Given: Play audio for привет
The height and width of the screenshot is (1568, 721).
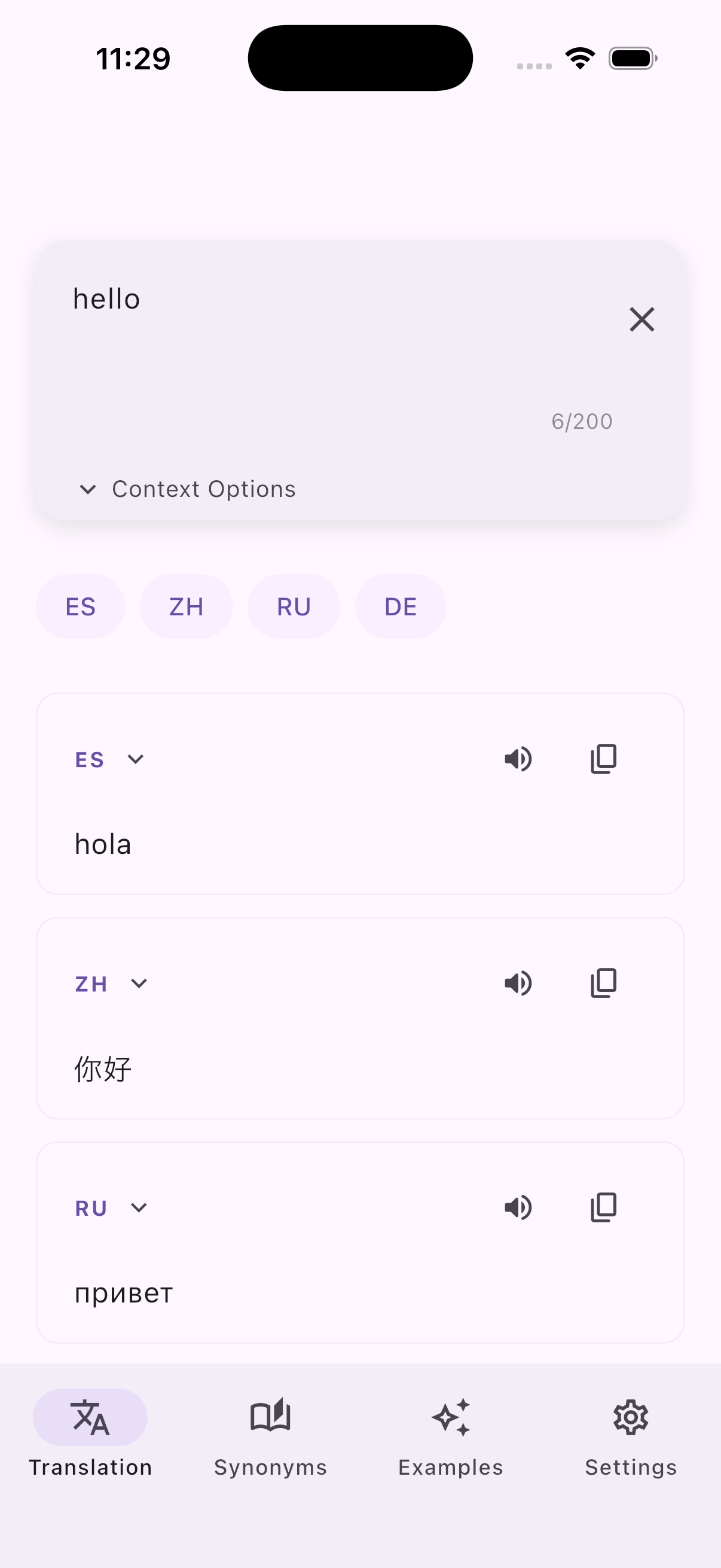Looking at the screenshot, I should coord(518,1207).
